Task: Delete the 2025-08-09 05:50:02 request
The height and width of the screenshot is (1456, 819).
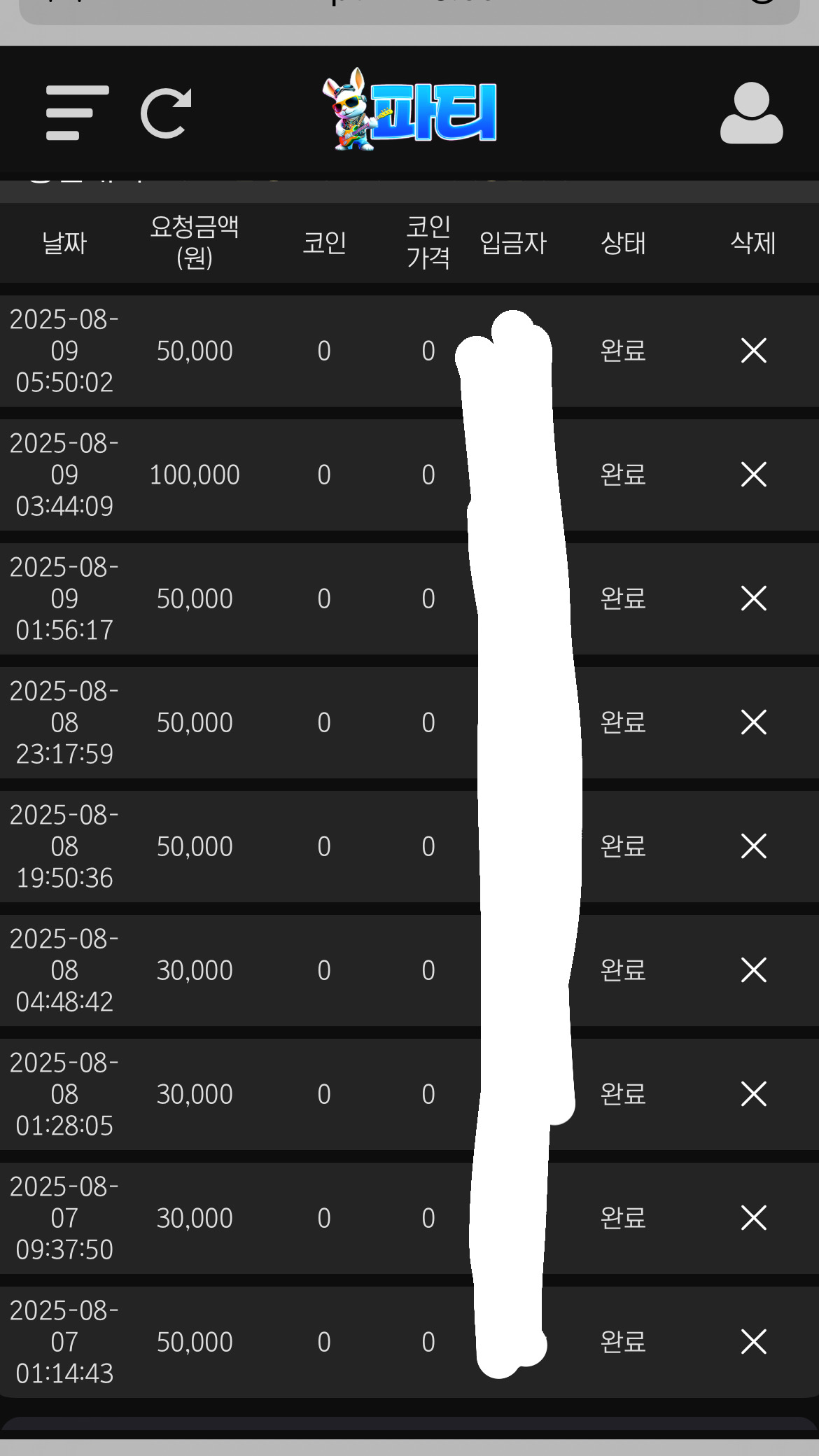Action: click(753, 351)
